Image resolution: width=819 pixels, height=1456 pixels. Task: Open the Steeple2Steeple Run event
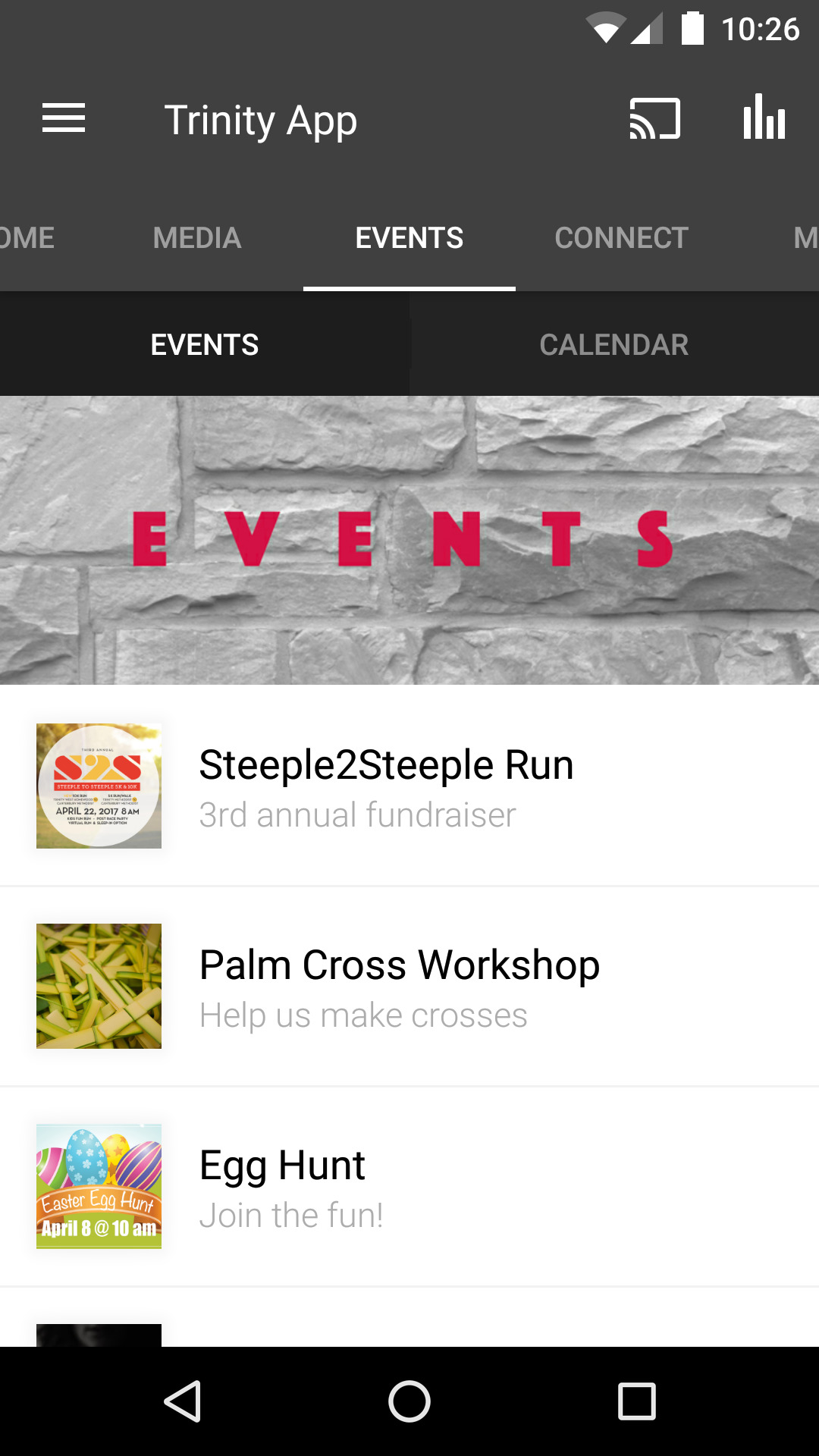click(409, 786)
